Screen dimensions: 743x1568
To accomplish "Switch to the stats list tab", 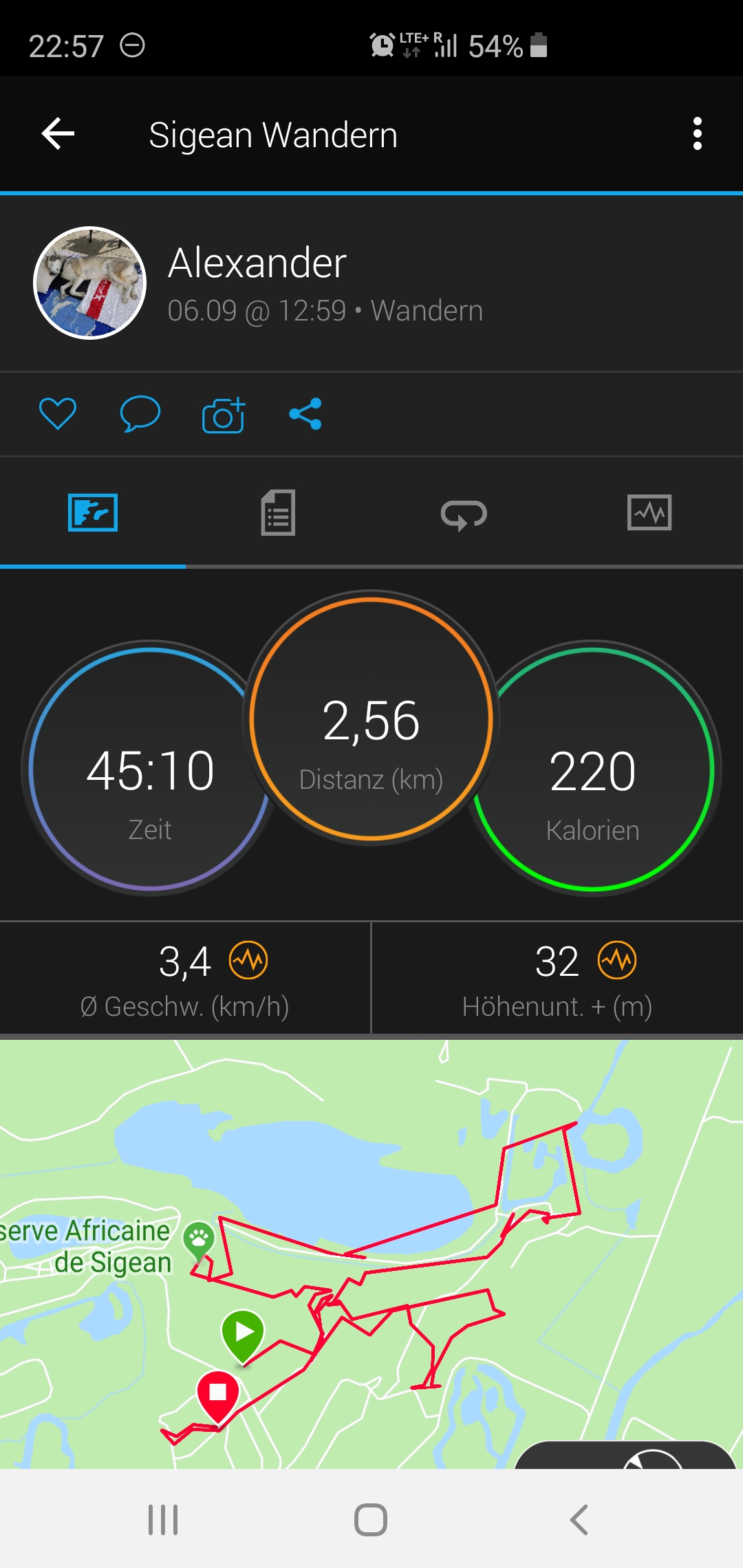I will 278,513.
